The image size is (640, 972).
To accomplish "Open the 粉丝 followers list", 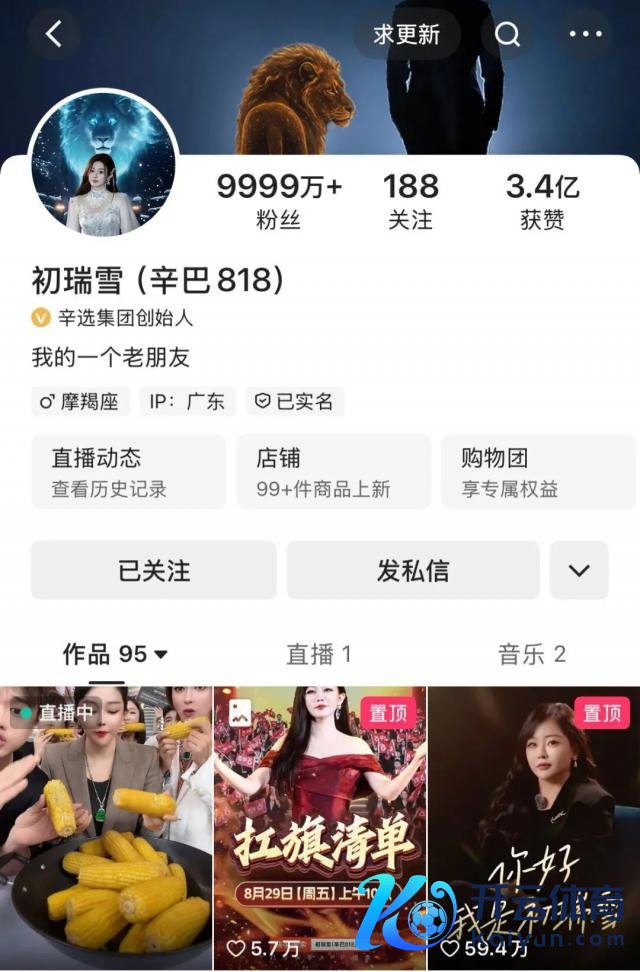I will pyautogui.click(x=279, y=201).
